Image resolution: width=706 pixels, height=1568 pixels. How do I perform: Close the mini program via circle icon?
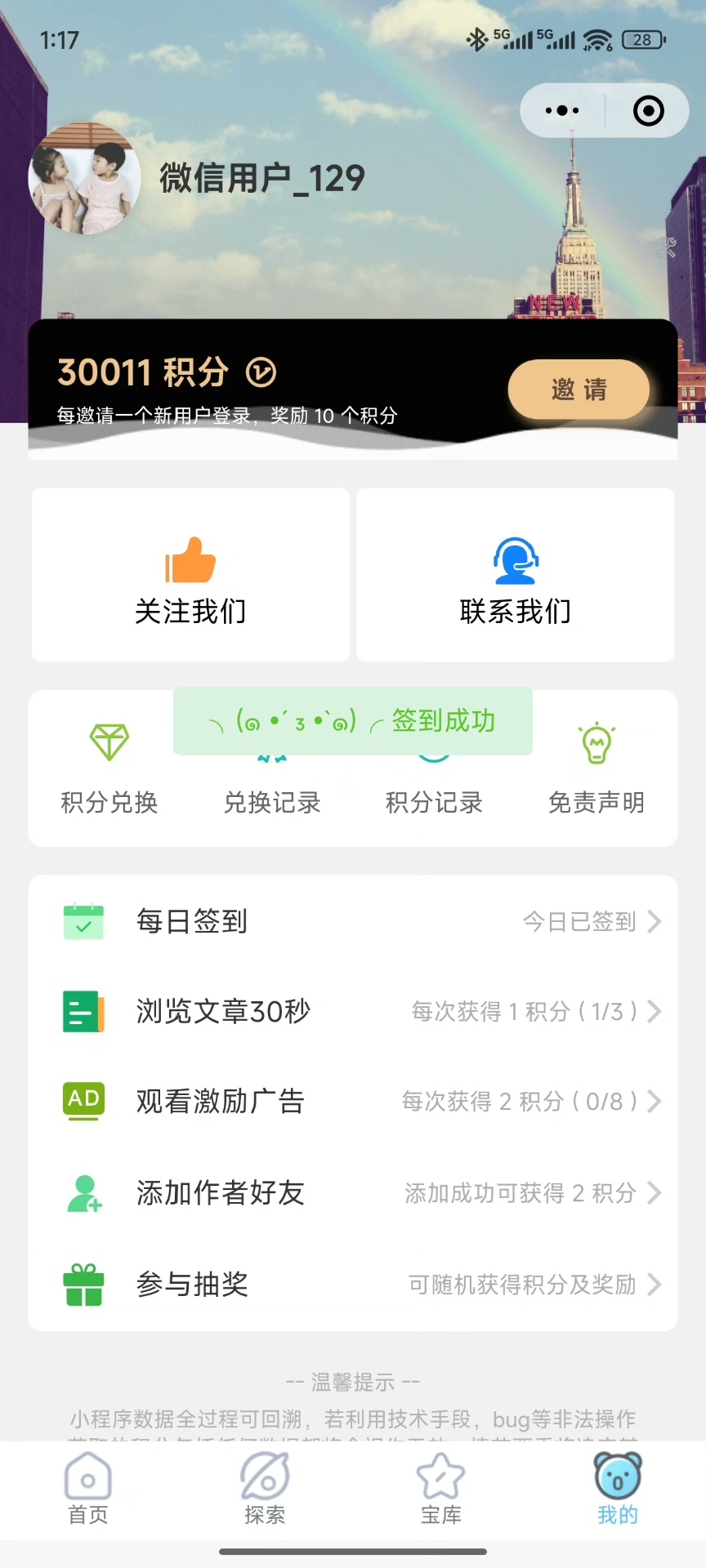(x=649, y=110)
